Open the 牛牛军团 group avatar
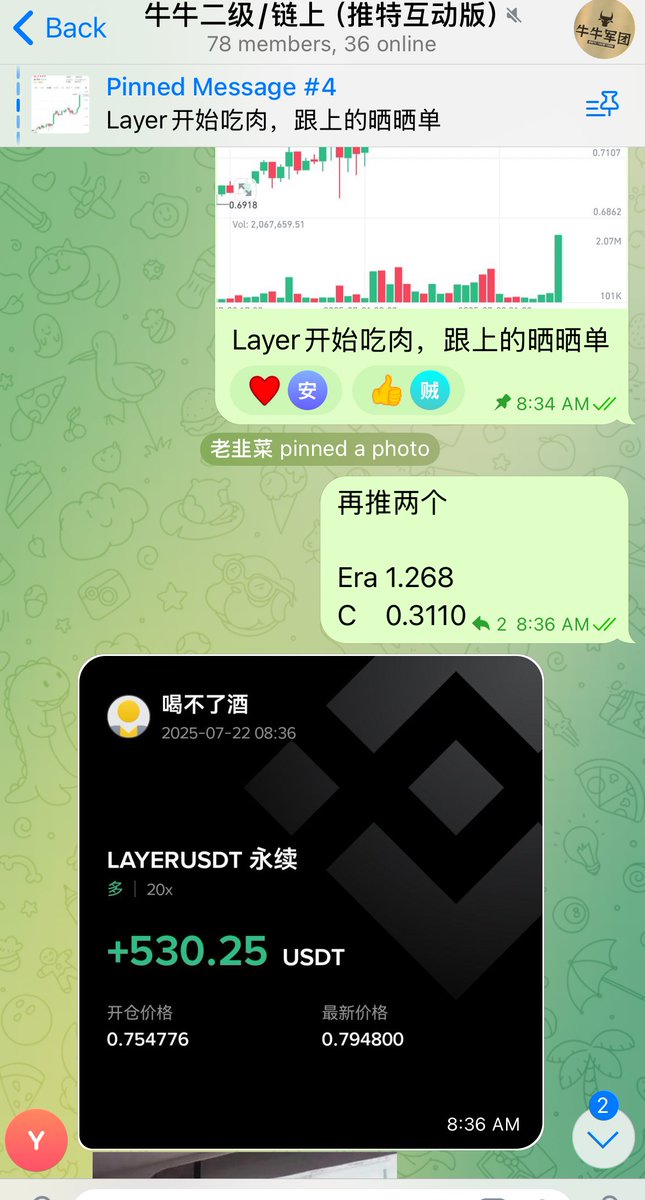The image size is (645, 1200). [x=603, y=28]
